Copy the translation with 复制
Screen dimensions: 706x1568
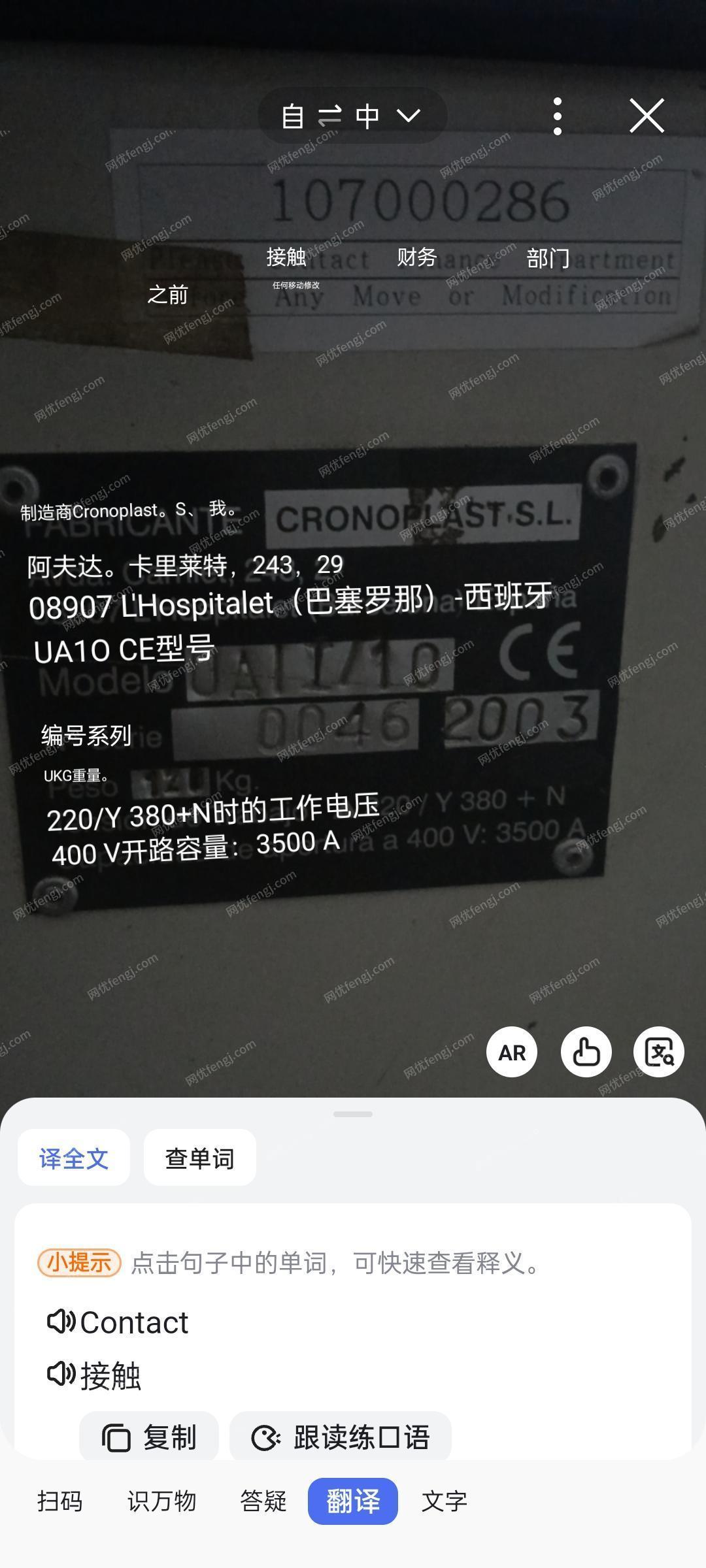(149, 1436)
